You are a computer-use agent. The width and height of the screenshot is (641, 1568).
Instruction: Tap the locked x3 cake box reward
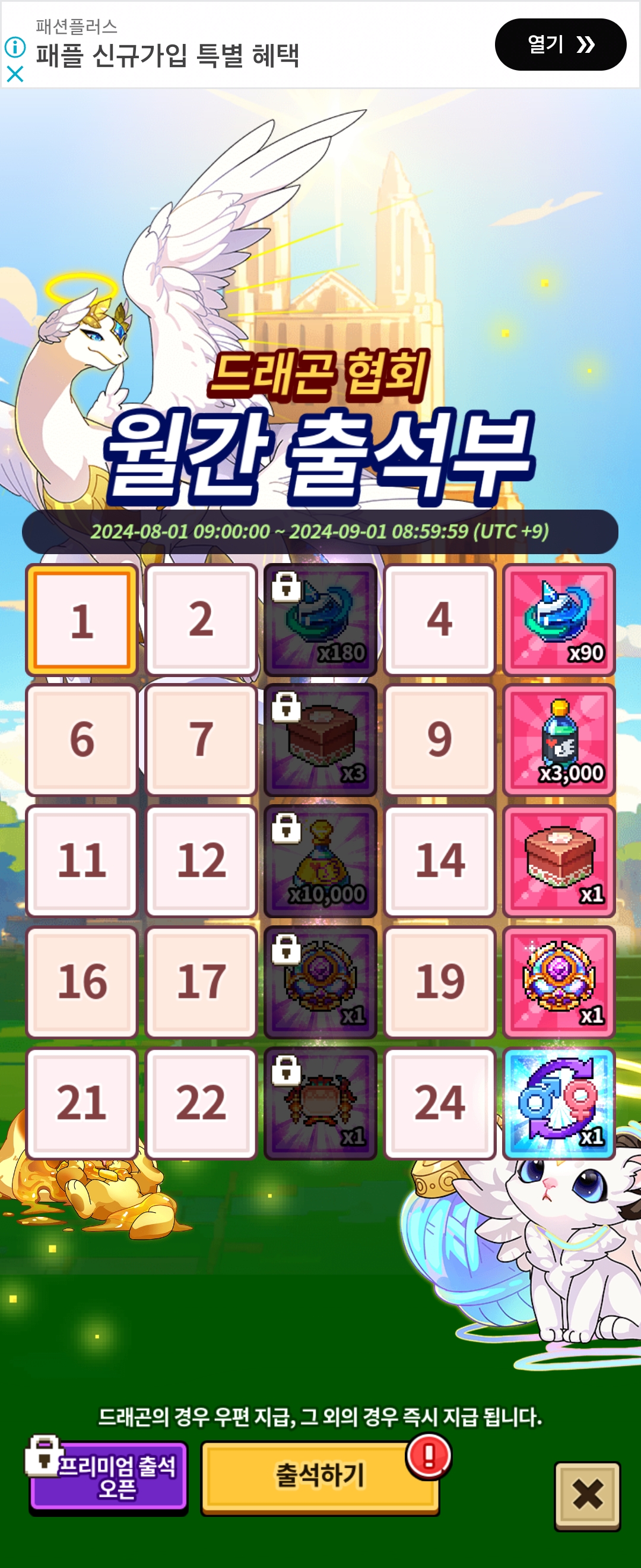point(320,740)
